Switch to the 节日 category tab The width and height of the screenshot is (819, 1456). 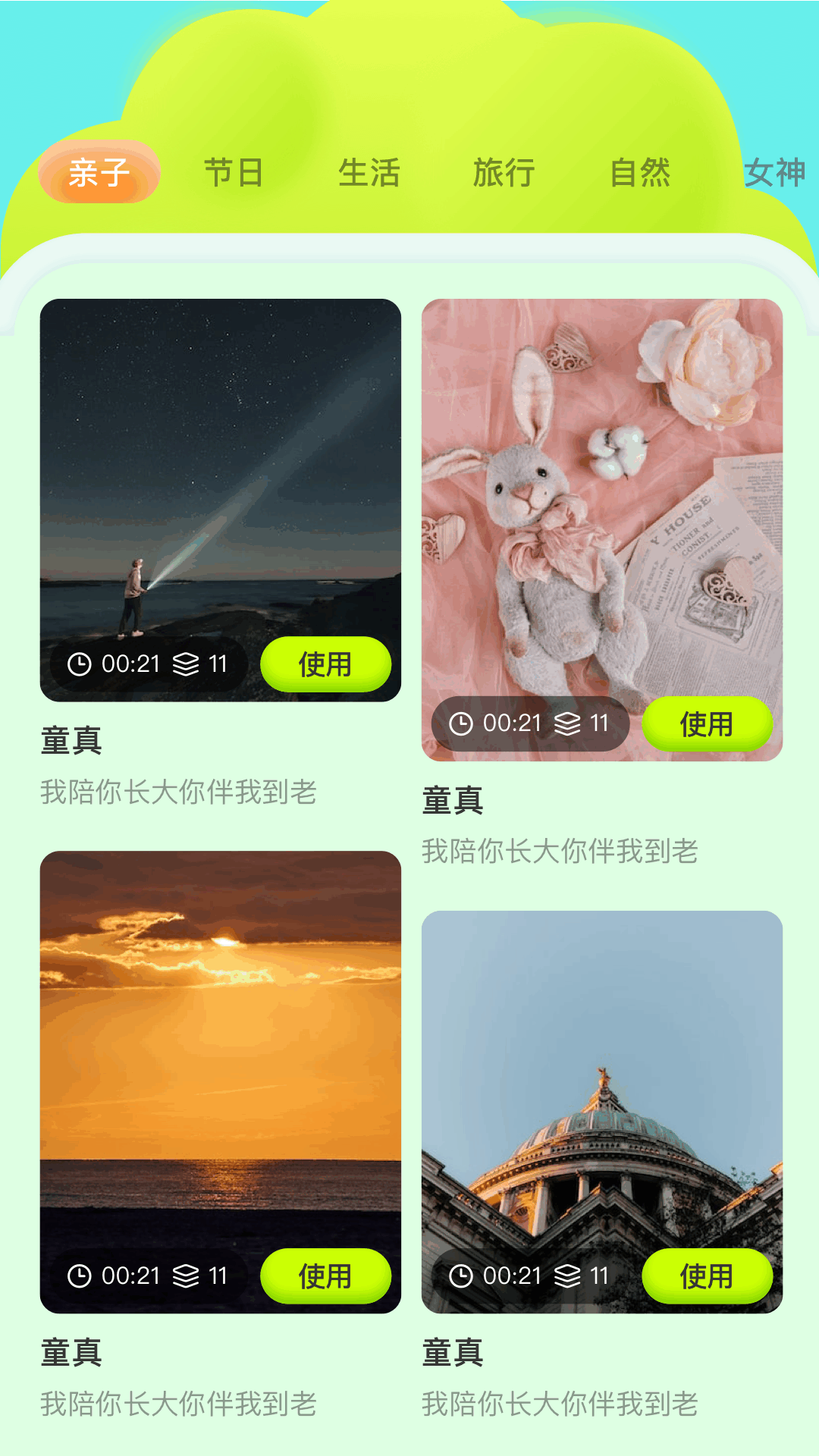tap(233, 173)
